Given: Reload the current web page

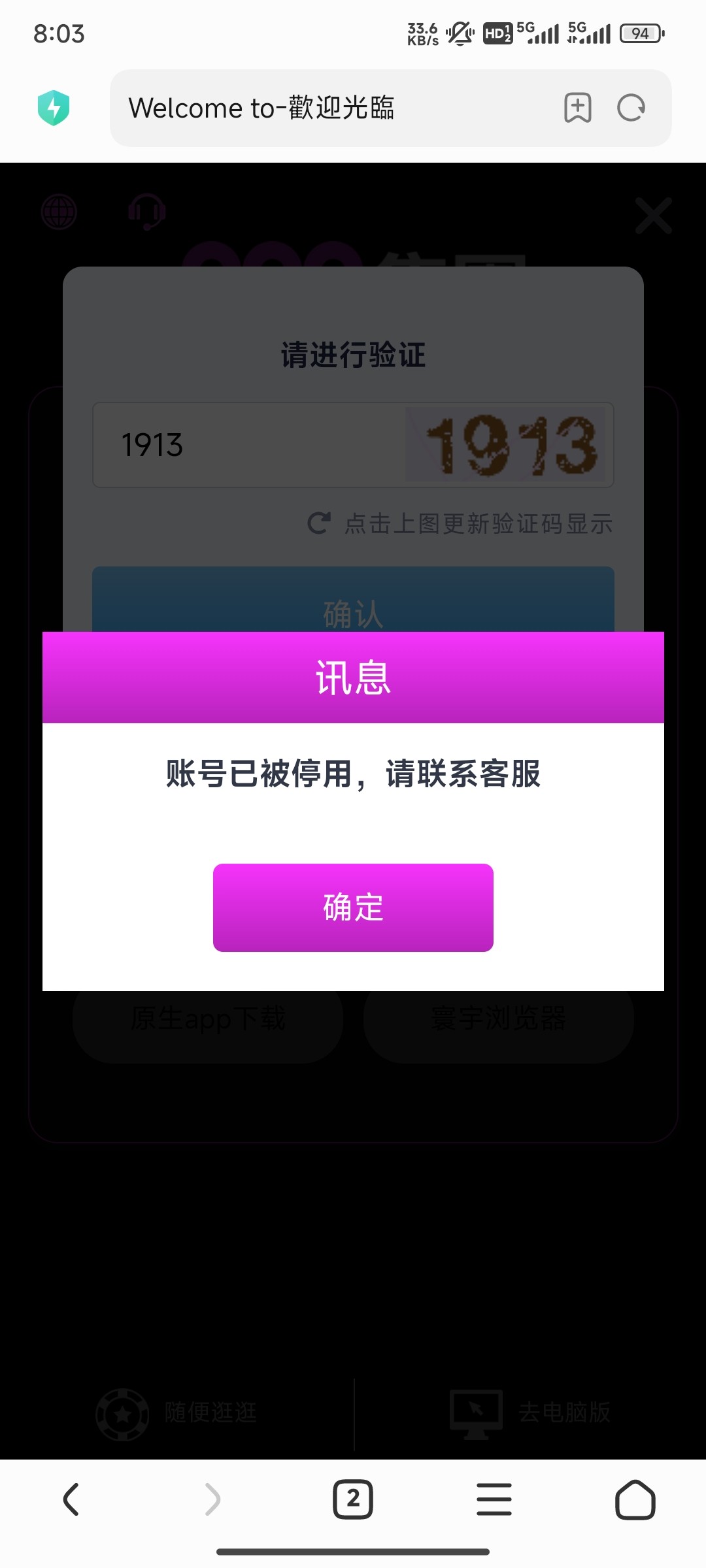Looking at the screenshot, I should (631, 108).
